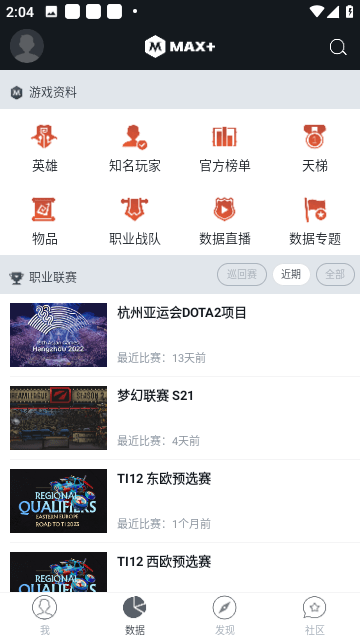Switch to the 发现 discover tab
This screenshot has width=360, height=640.
pyautogui.click(x=225, y=616)
